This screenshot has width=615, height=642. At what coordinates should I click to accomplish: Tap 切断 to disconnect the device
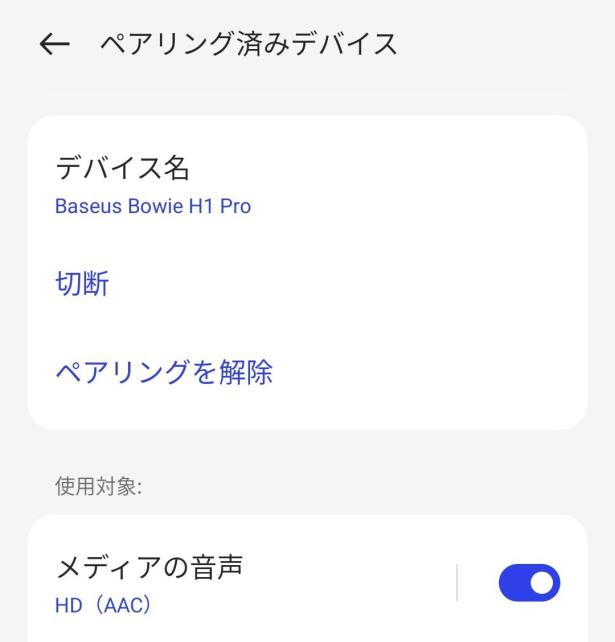[x=82, y=284]
